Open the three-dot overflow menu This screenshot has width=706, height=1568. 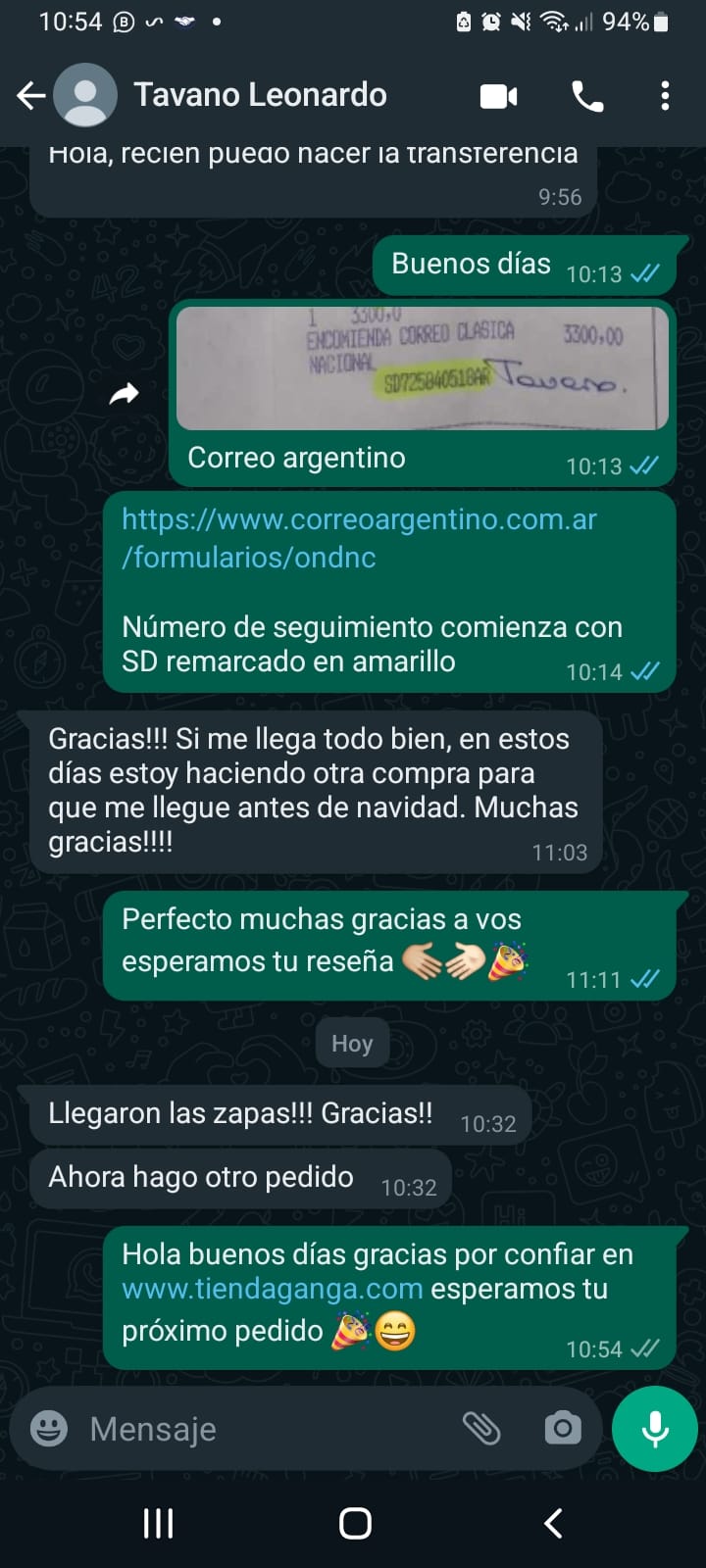tap(665, 96)
